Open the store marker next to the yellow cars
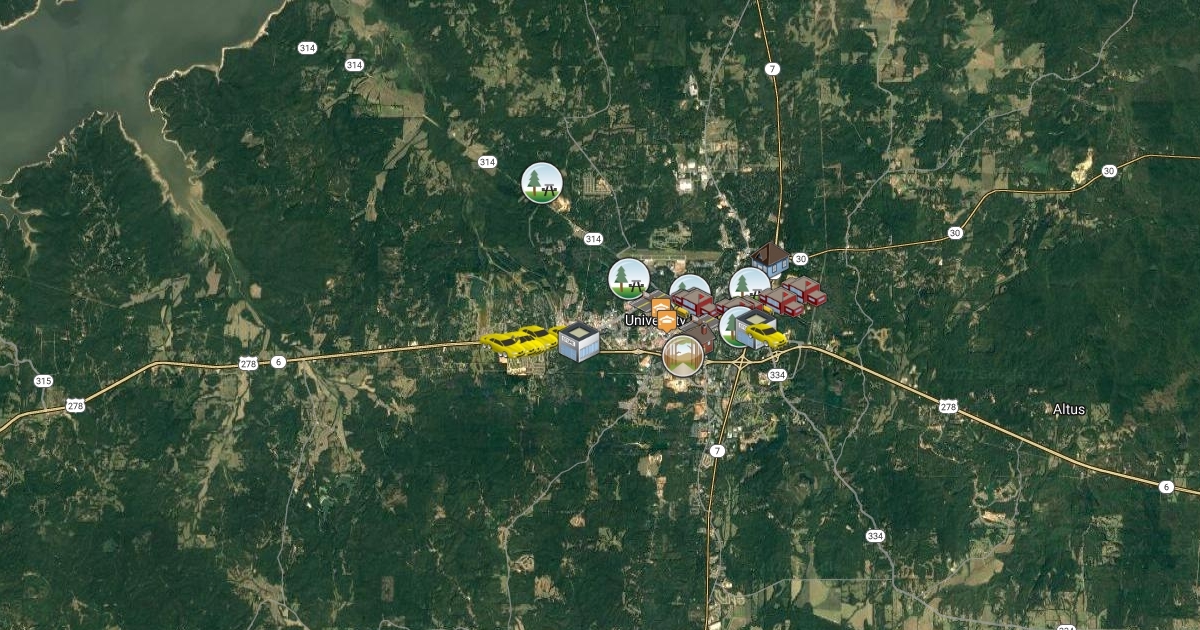 coord(579,341)
